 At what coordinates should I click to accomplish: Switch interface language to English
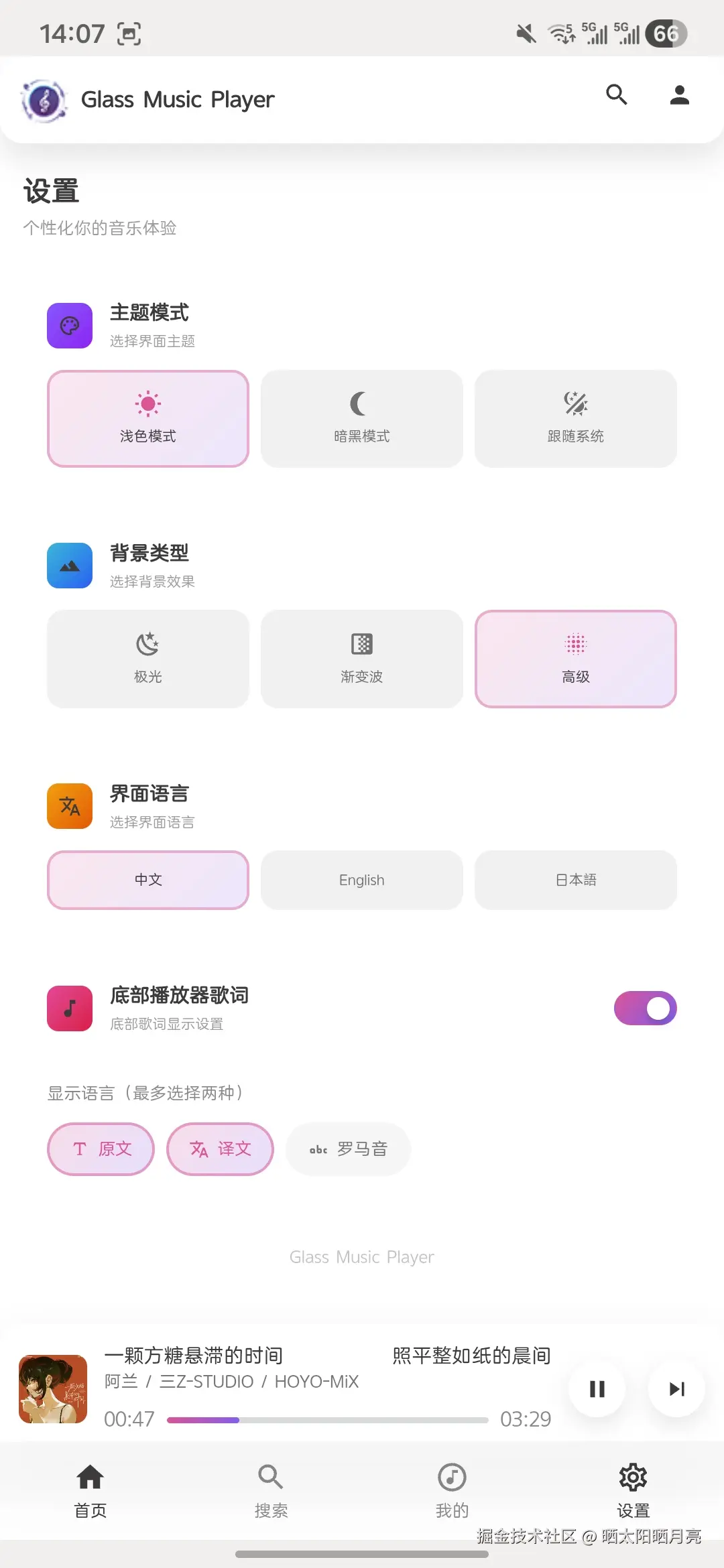[361, 880]
